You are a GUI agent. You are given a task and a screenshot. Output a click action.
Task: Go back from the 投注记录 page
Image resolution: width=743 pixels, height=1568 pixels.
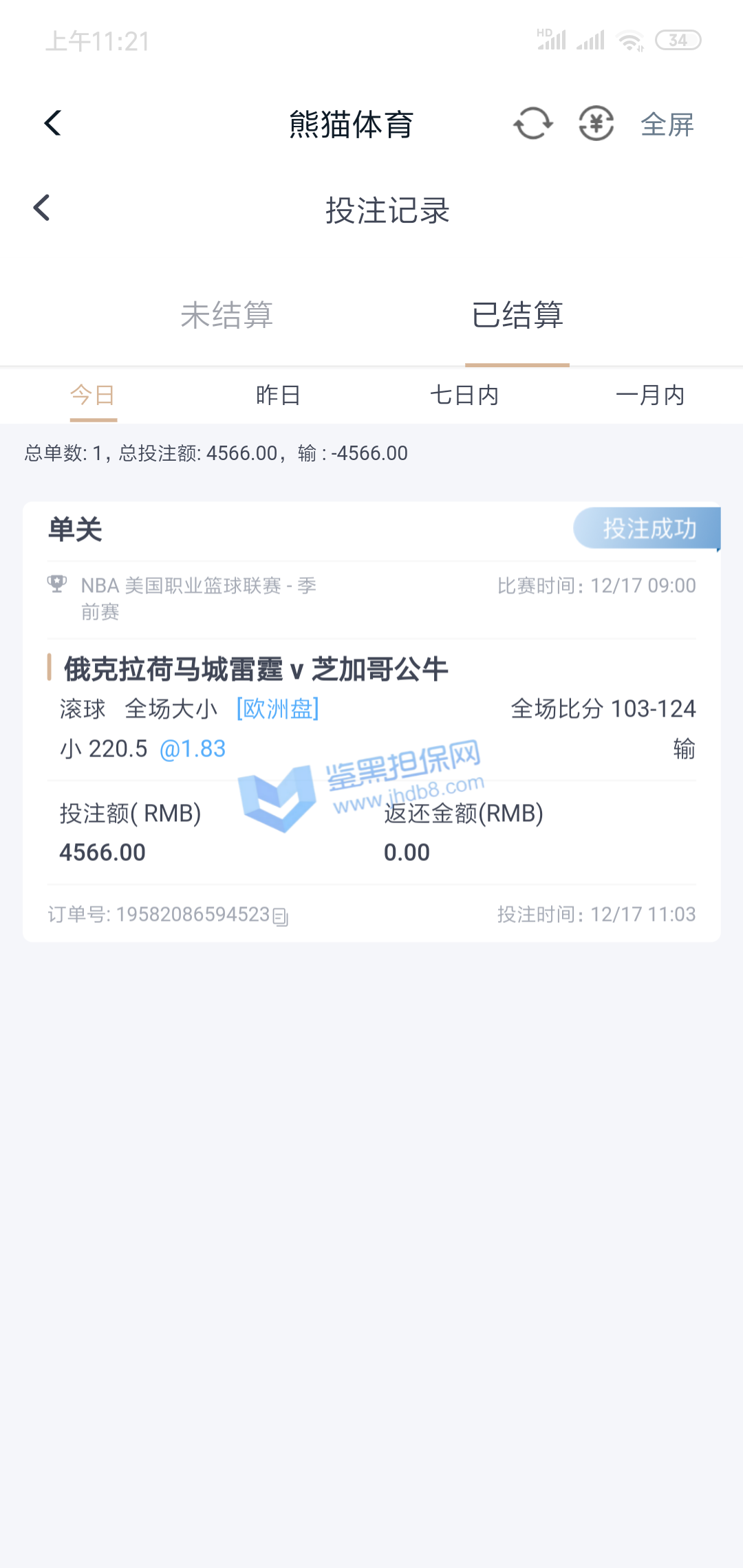(43, 208)
